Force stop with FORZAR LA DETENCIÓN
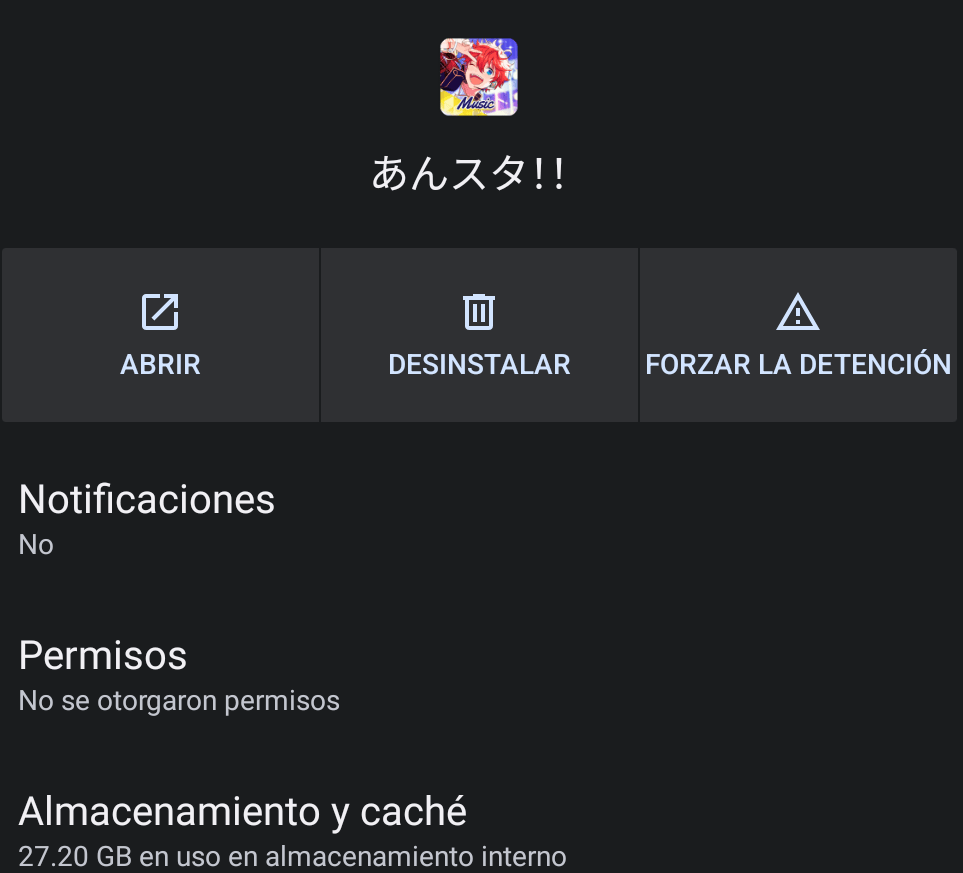The width and height of the screenshot is (963, 873). point(797,335)
